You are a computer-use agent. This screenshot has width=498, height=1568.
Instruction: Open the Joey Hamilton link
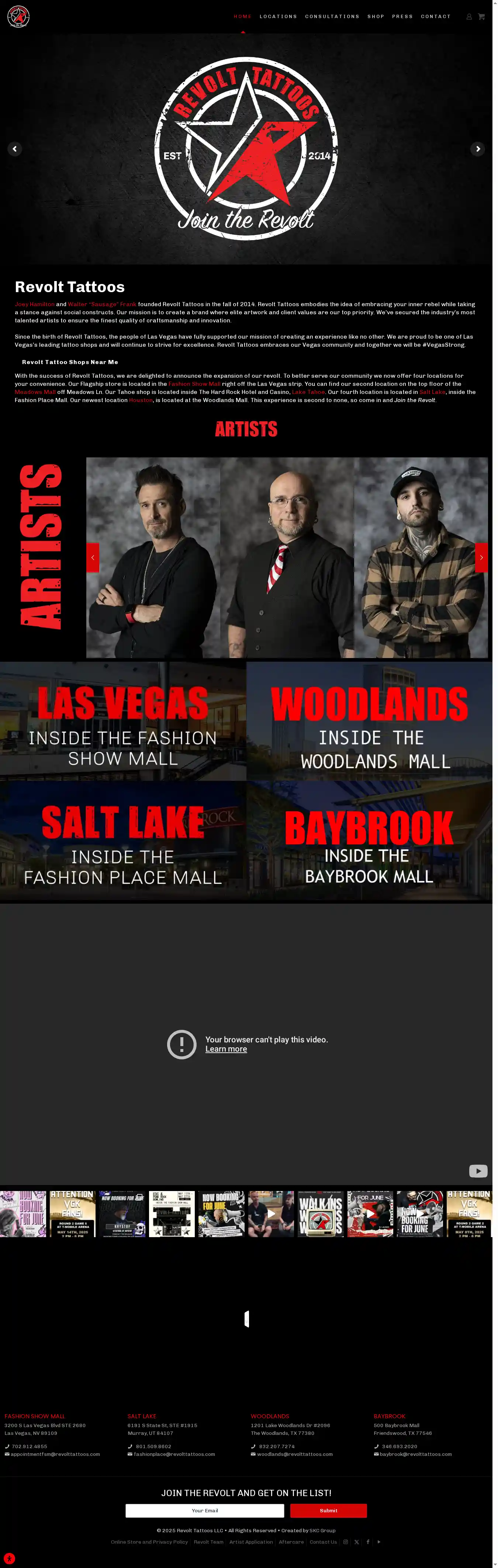35,304
